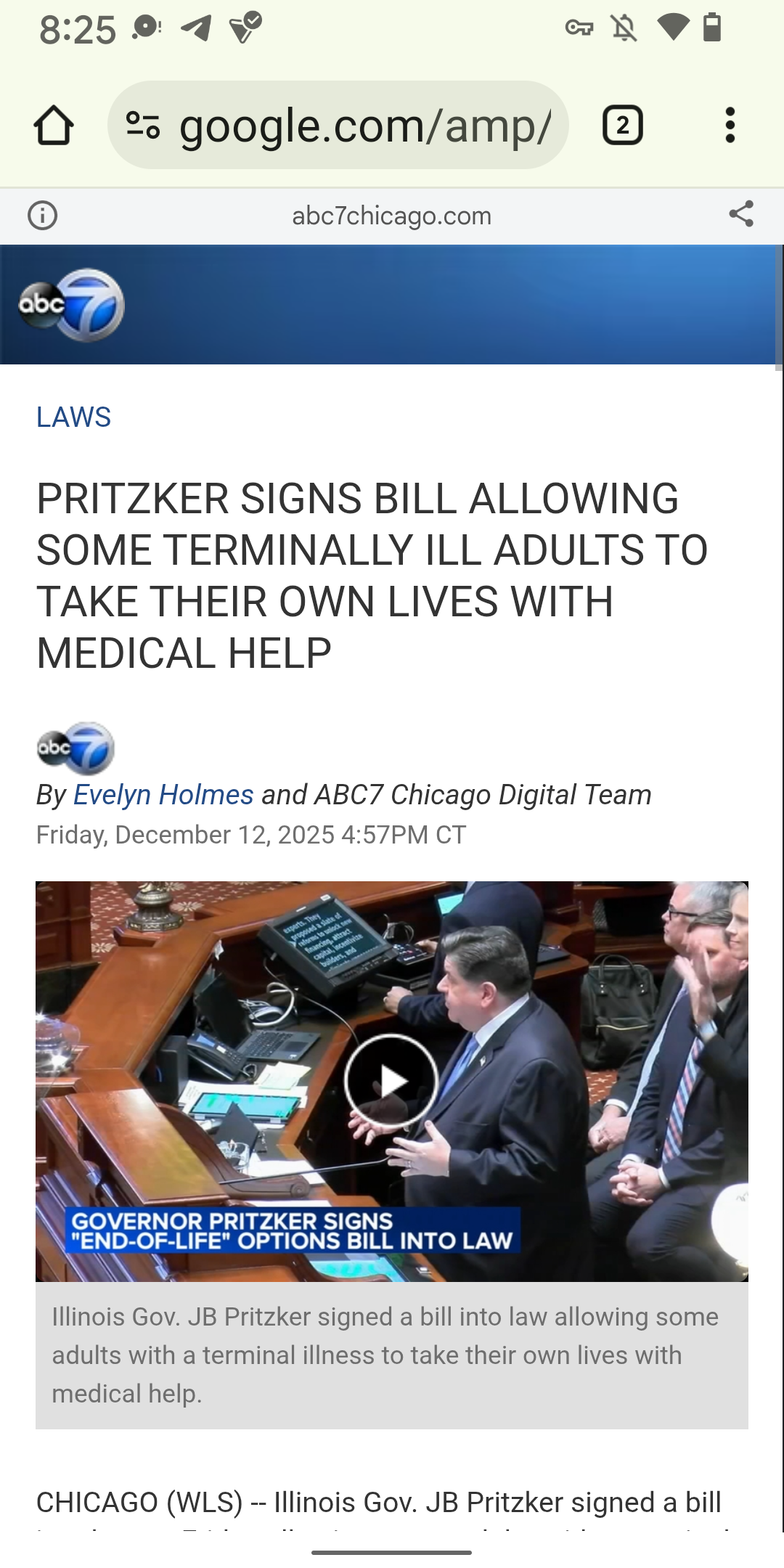Go to the browser home page
The width and height of the screenshot is (784, 1568).
click(x=54, y=126)
